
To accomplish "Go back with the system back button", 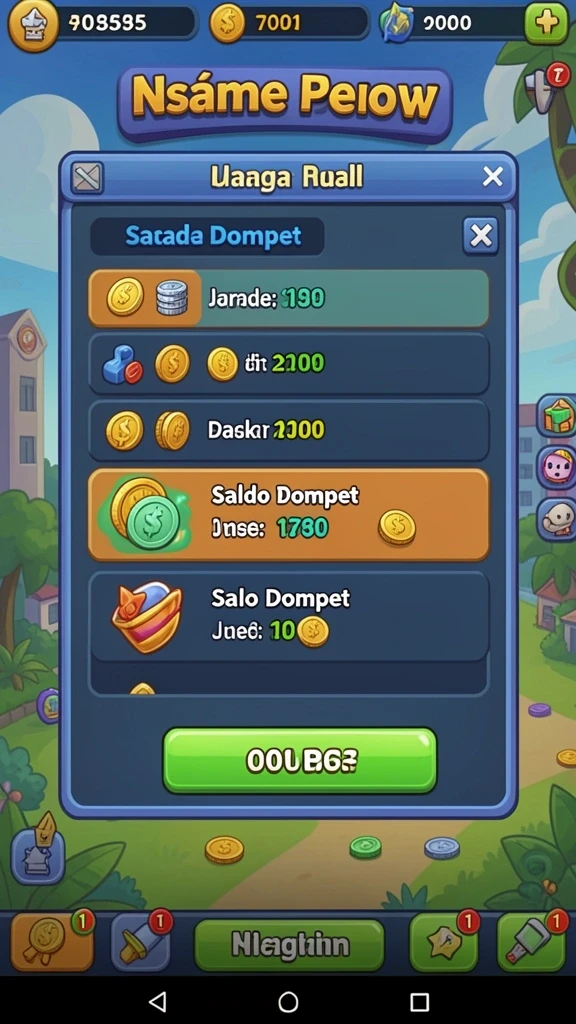I will [157, 1001].
